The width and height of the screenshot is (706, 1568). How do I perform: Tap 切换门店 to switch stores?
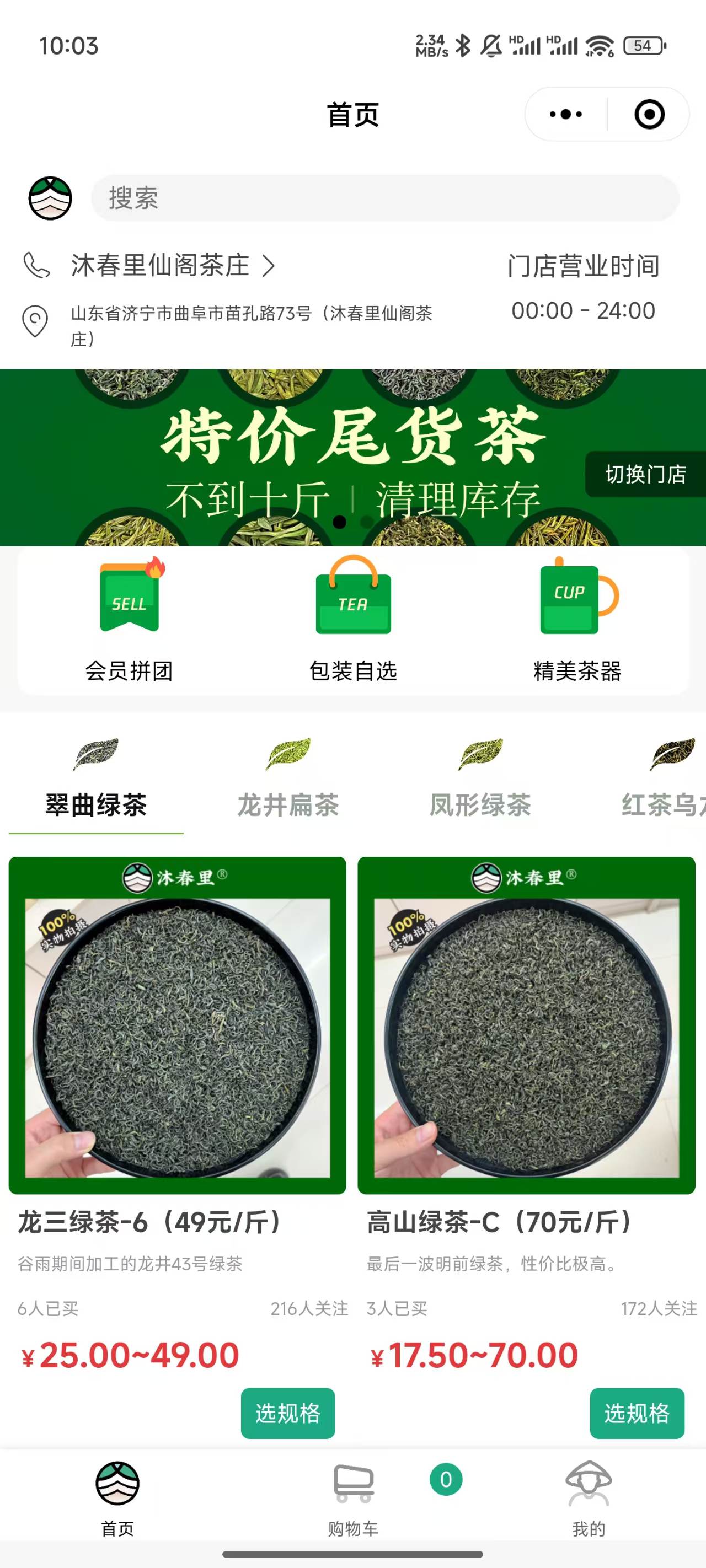click(x=645, y=474)
